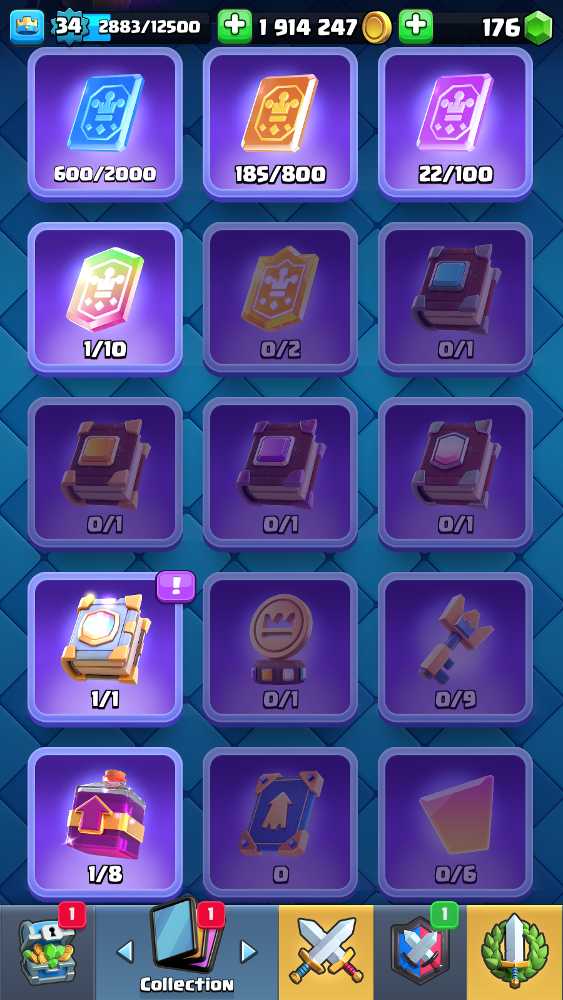Screen dimensions: 563x1000
Task: Open the orange rare wild card 185/800
Action: (x=281, y=124)
